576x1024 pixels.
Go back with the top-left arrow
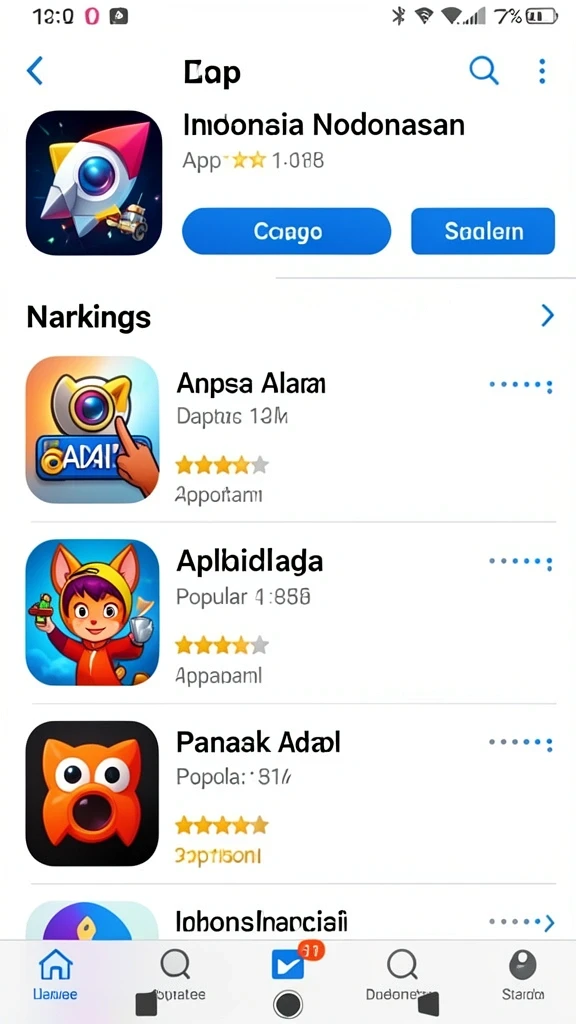[x=35, y=71]
